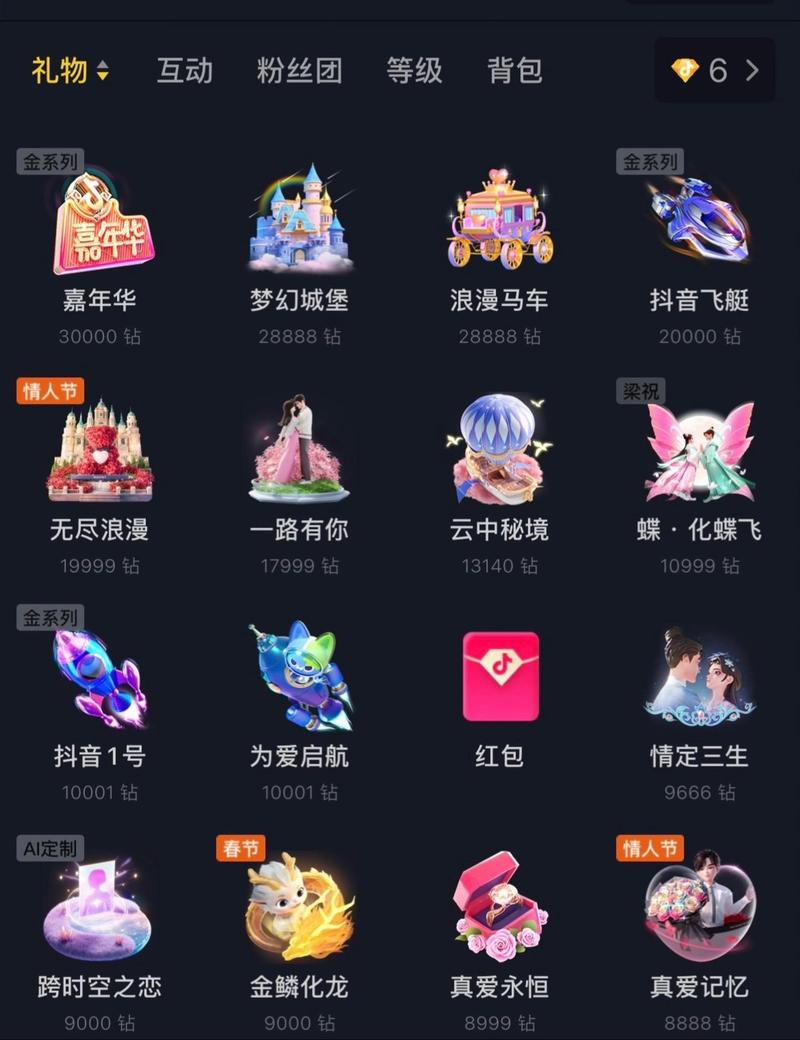
Task: Pick the 抖音1号 rocket gift
Action: [x=100, y=680]
